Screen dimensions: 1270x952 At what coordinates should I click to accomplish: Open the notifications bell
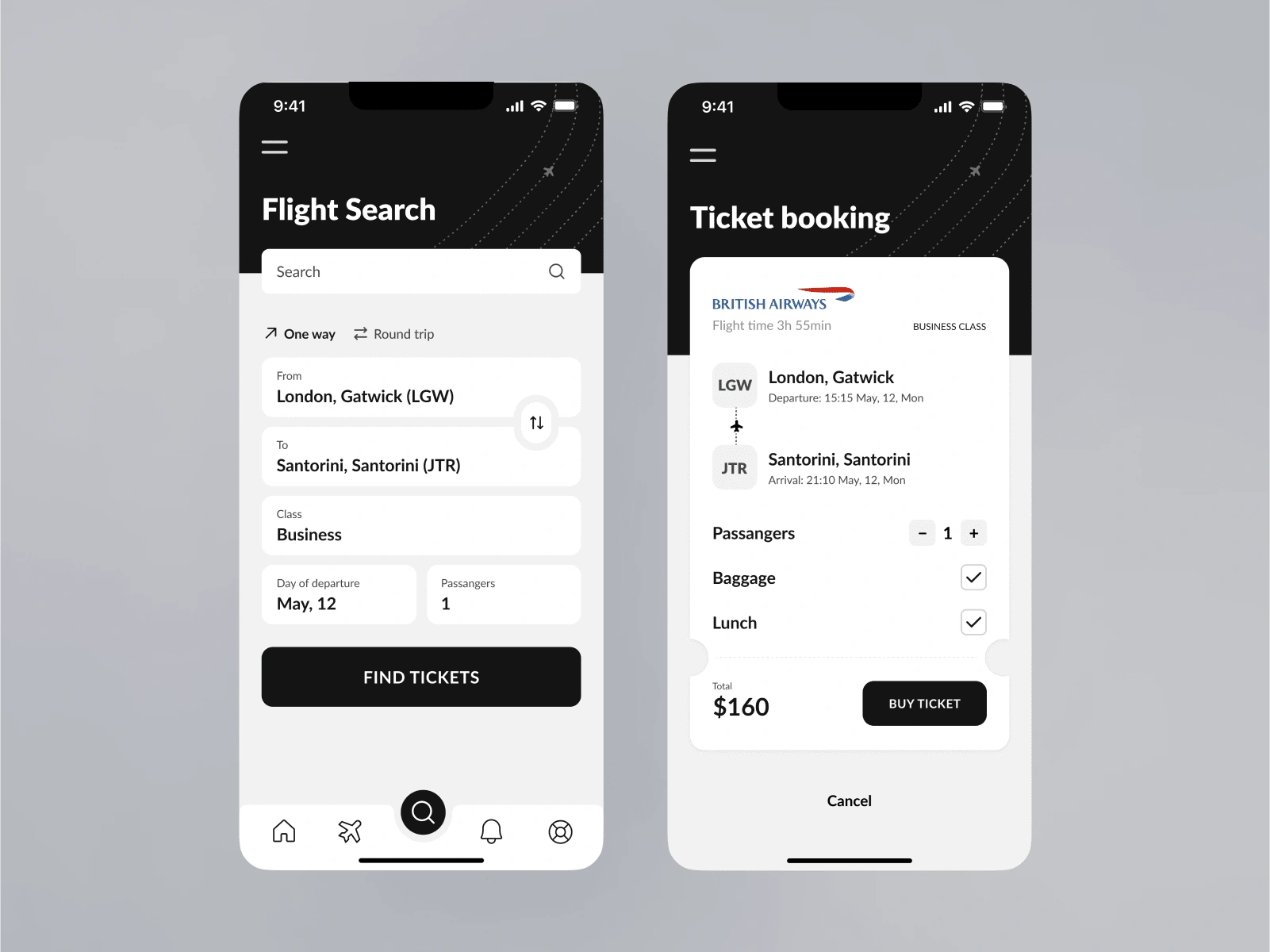[x=491, y=831]
